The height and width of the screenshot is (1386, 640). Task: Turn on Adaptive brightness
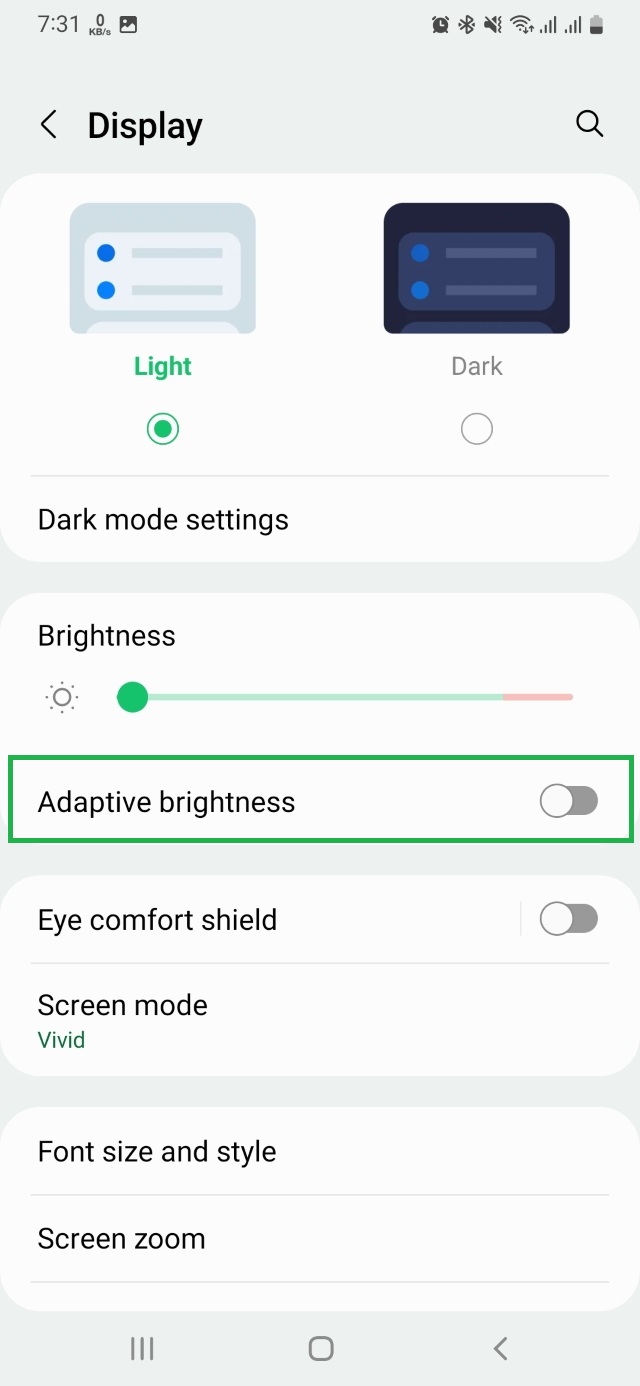tap(568, 801)
